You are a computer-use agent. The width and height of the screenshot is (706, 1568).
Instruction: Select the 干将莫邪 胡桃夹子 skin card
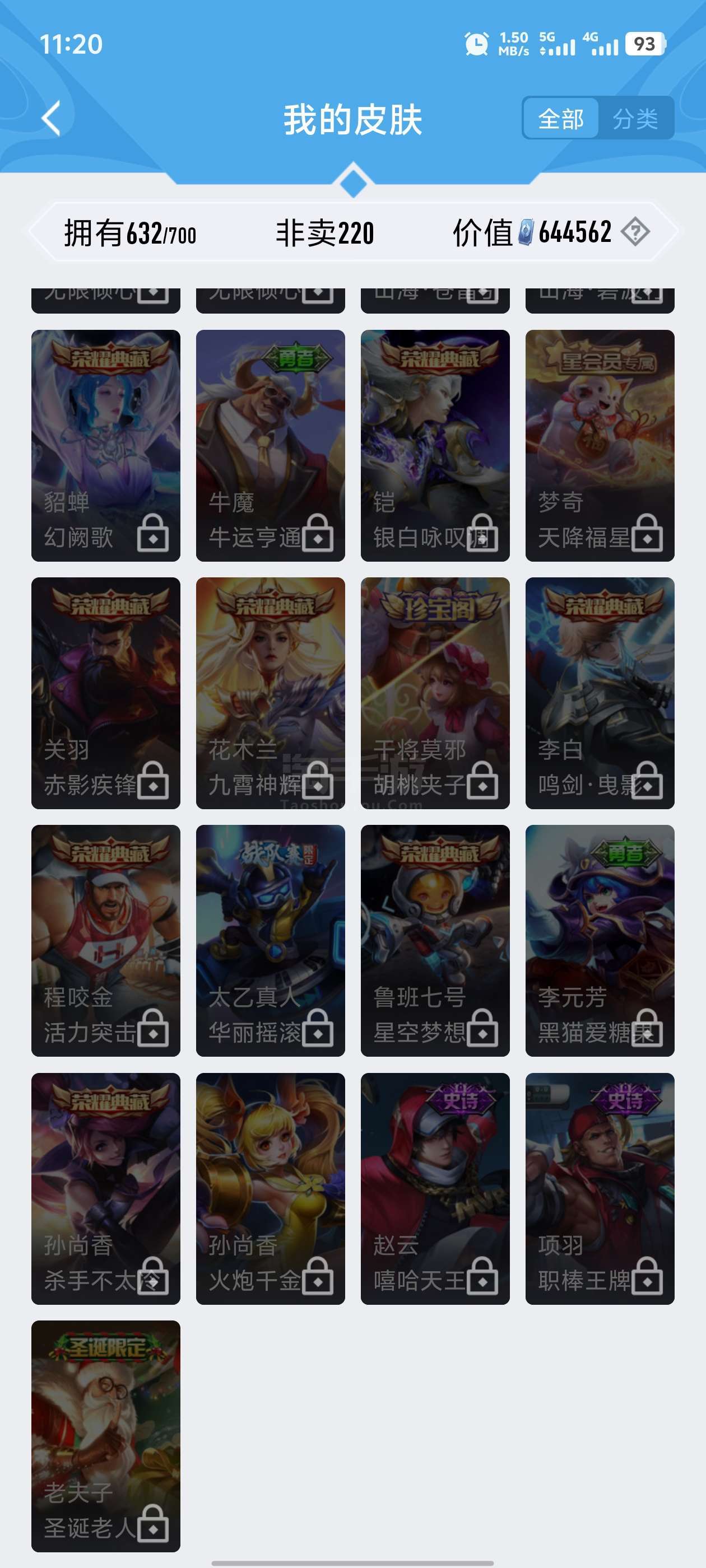[435, 693]
